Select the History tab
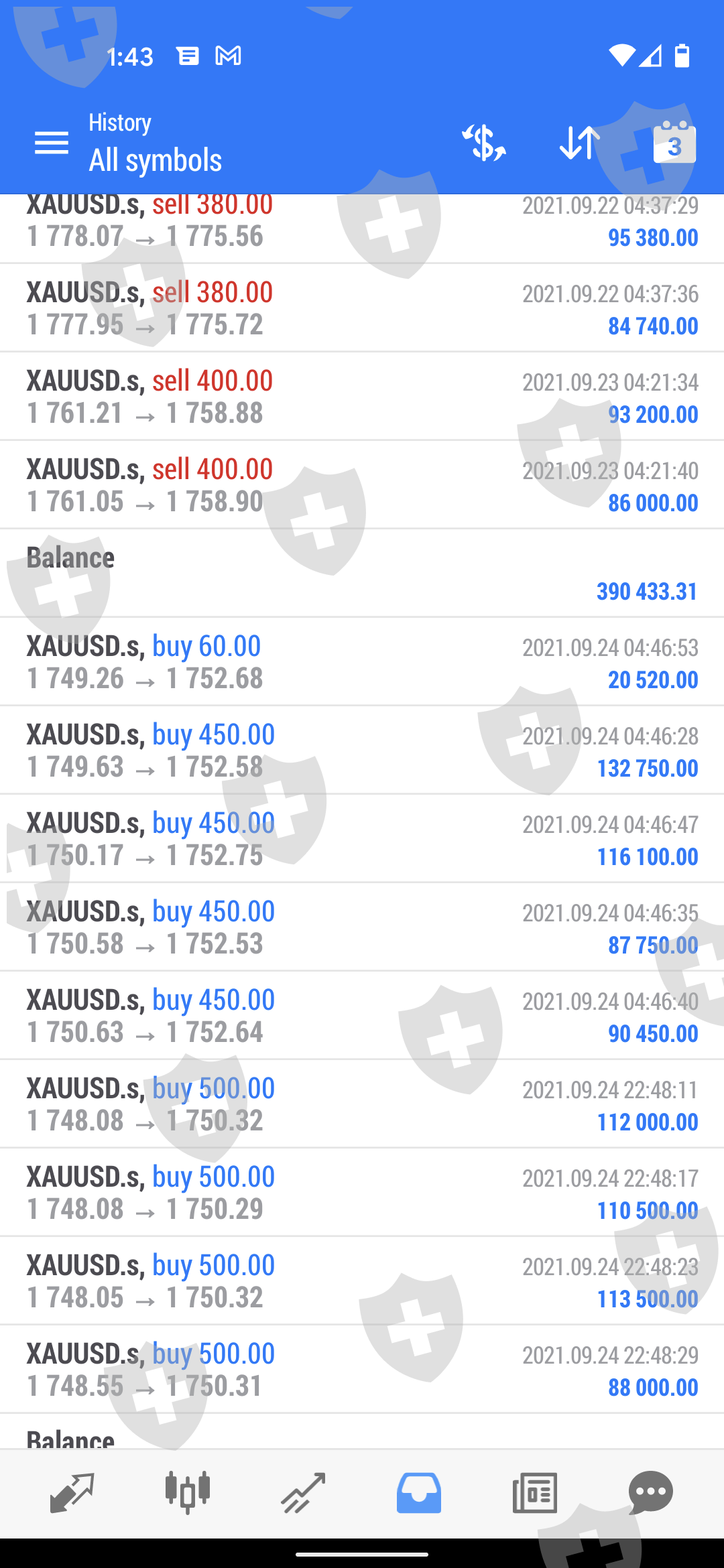The image size is (724, 1568). 419,1493
